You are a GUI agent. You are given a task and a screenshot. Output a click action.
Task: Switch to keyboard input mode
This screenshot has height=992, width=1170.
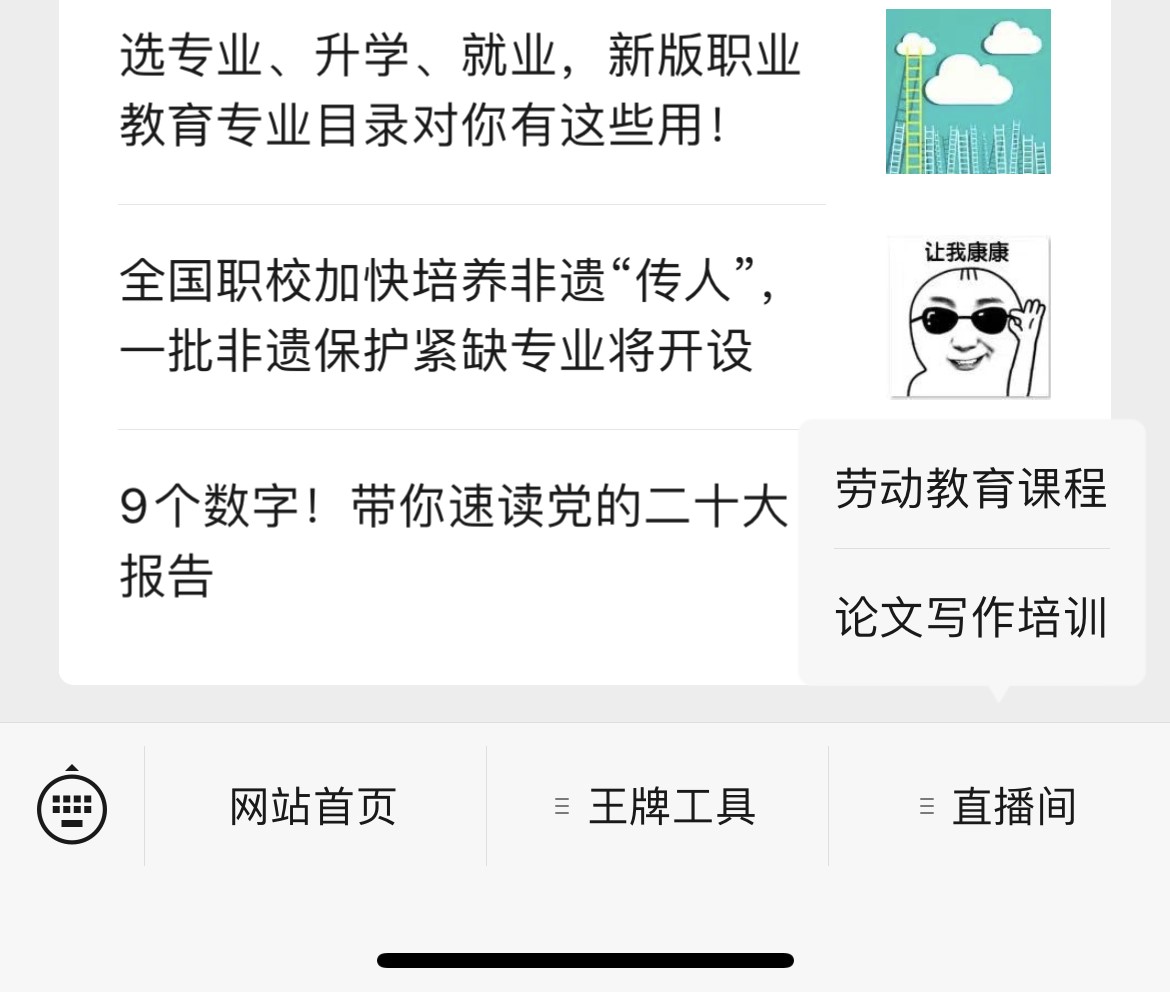72,806
